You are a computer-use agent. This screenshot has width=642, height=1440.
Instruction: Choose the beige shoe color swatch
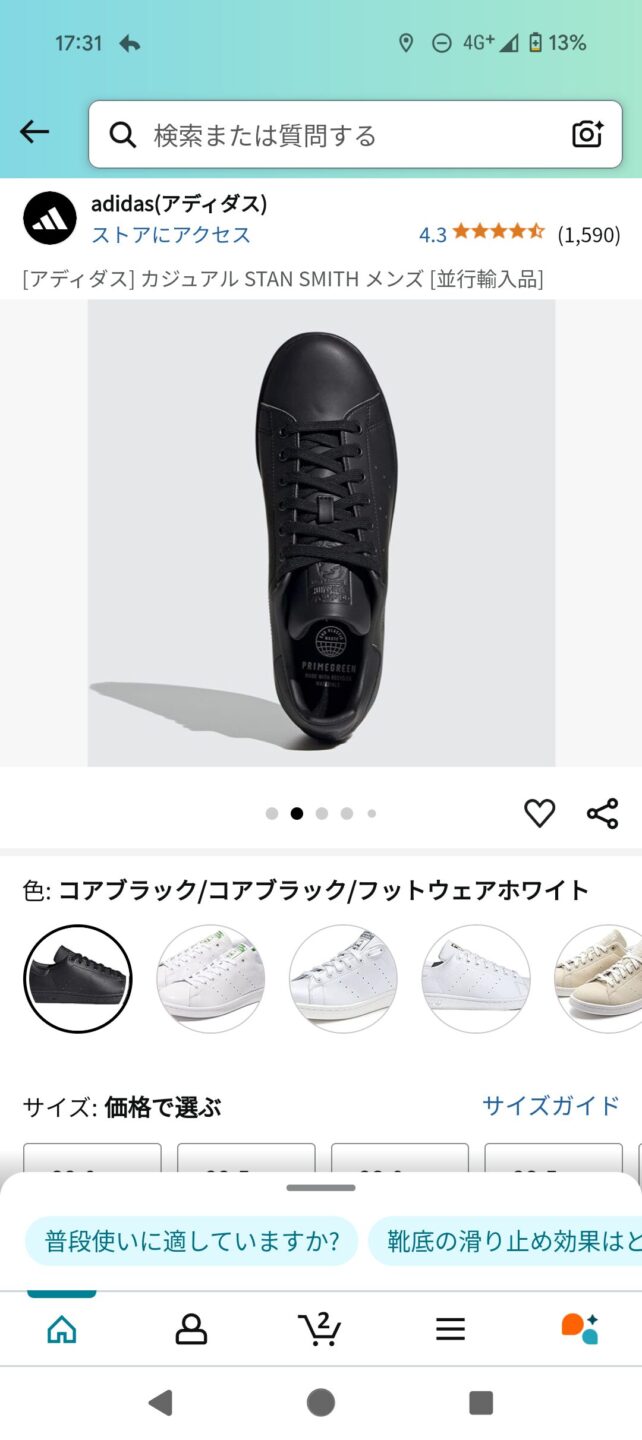tap(600, 978)
